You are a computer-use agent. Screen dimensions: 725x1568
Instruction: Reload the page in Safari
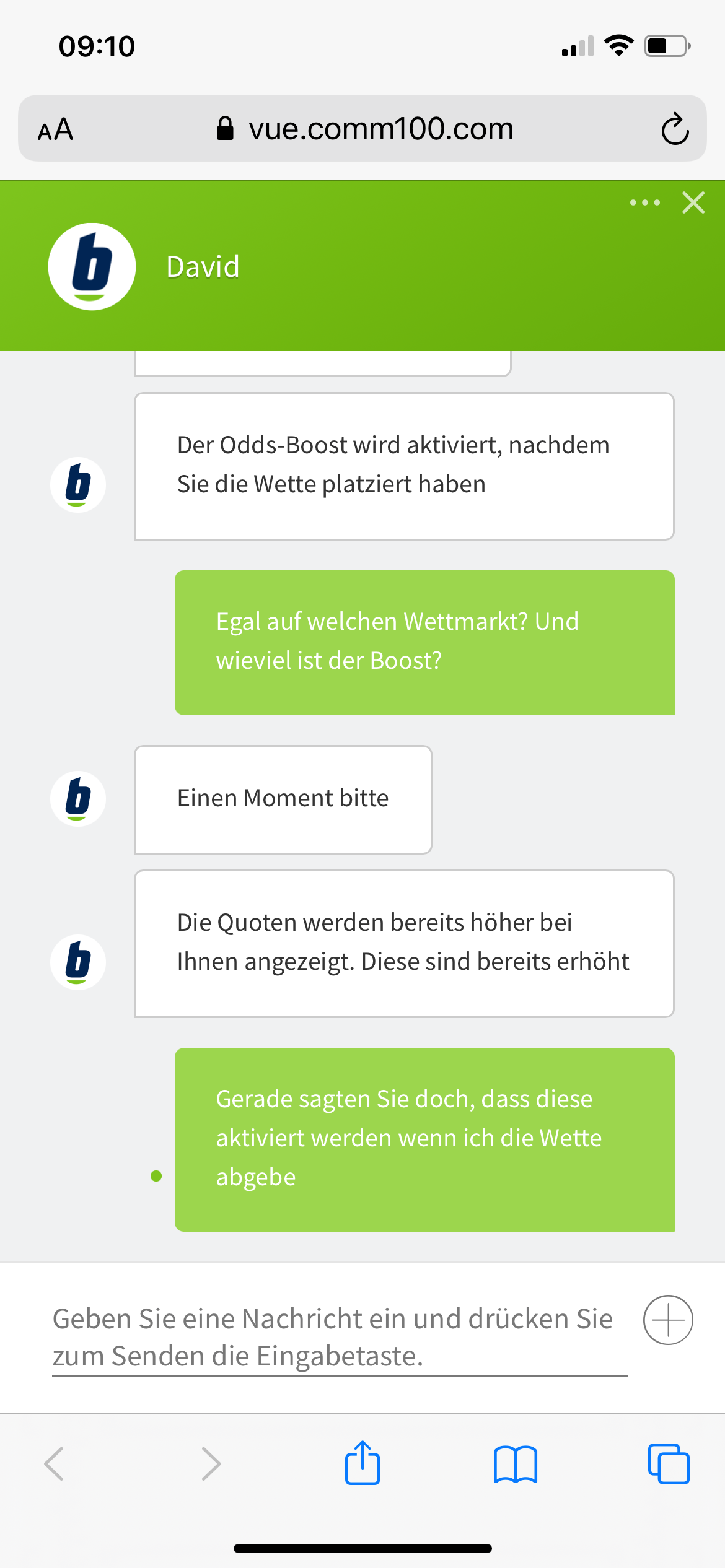(675, 129)
